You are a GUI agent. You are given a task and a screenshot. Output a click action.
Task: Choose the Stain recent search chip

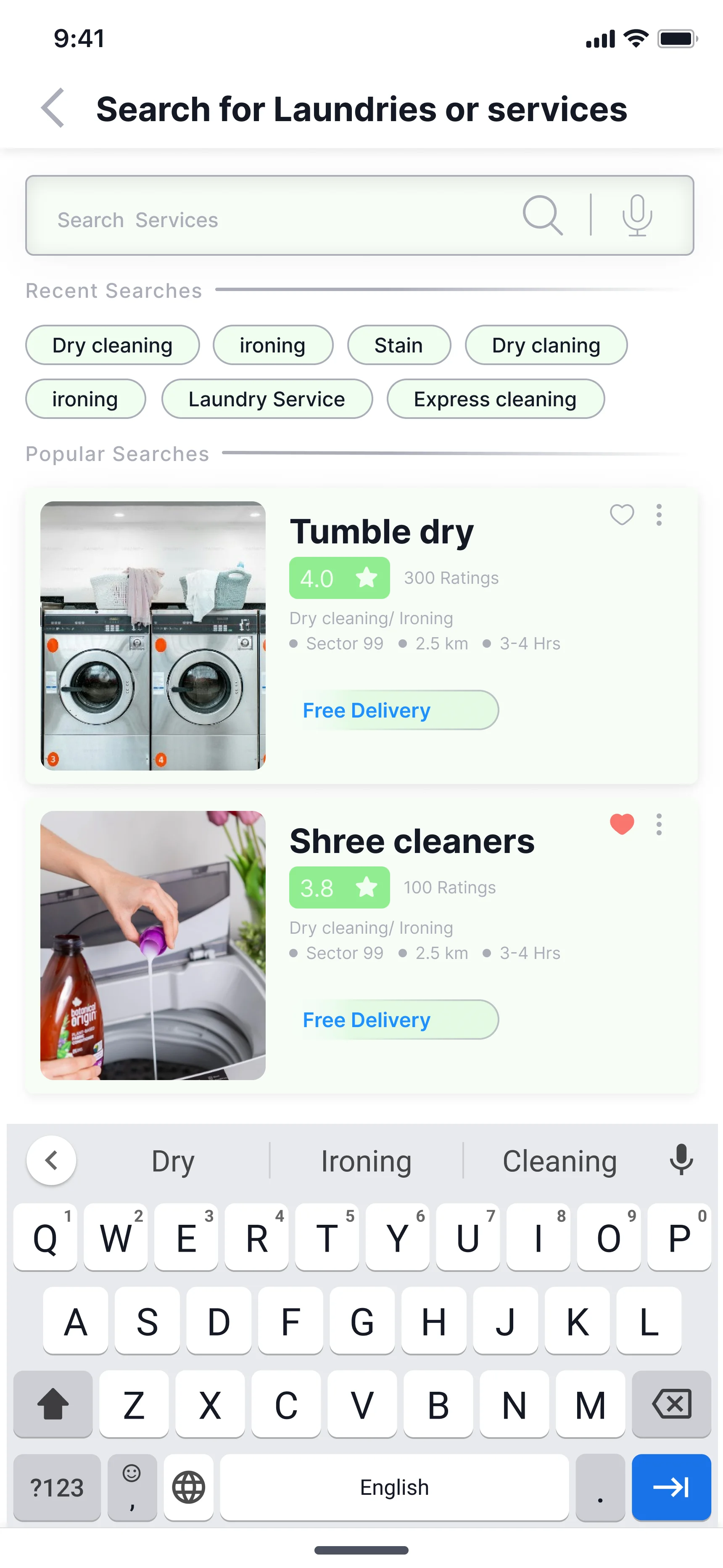tap(398, 345)
